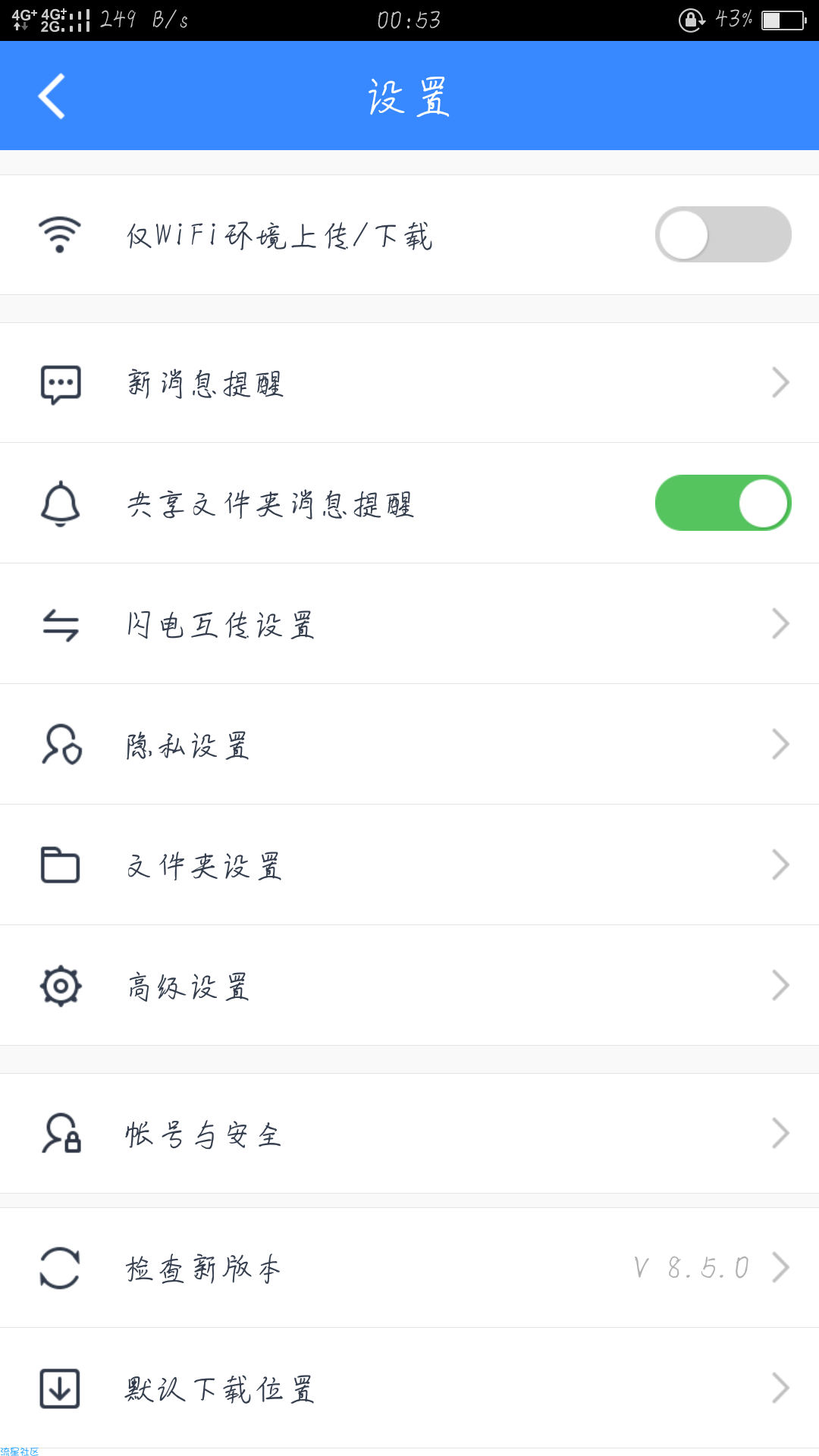Viewport: 819px width, 1456px height.
Task: Turn off 共享文件夹消息提醒
Action: tap(723, 503)
